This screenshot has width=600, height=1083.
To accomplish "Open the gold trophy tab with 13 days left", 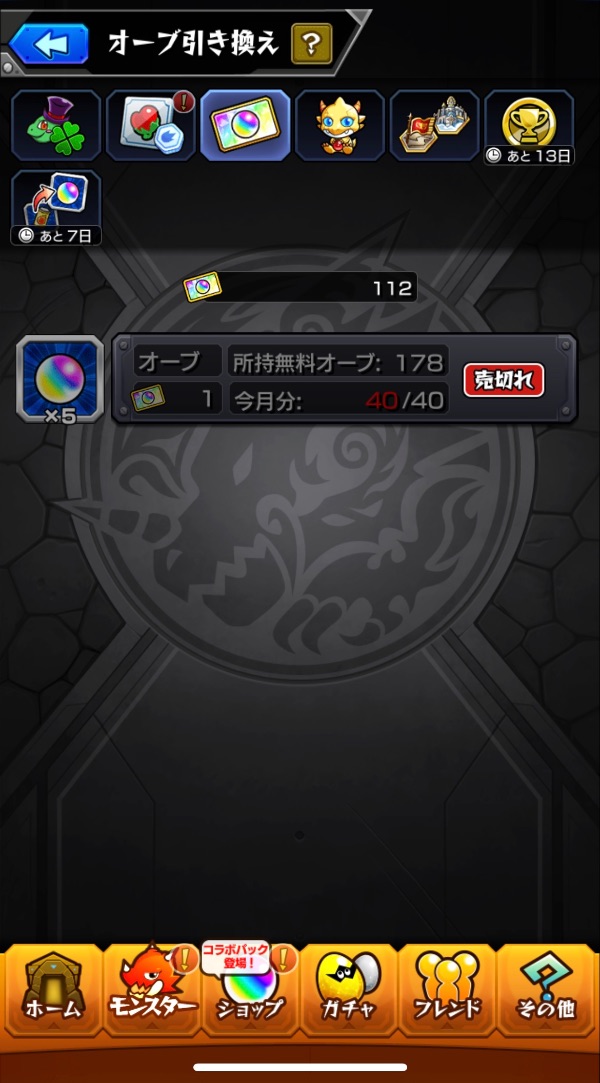I will pos(529,127).
